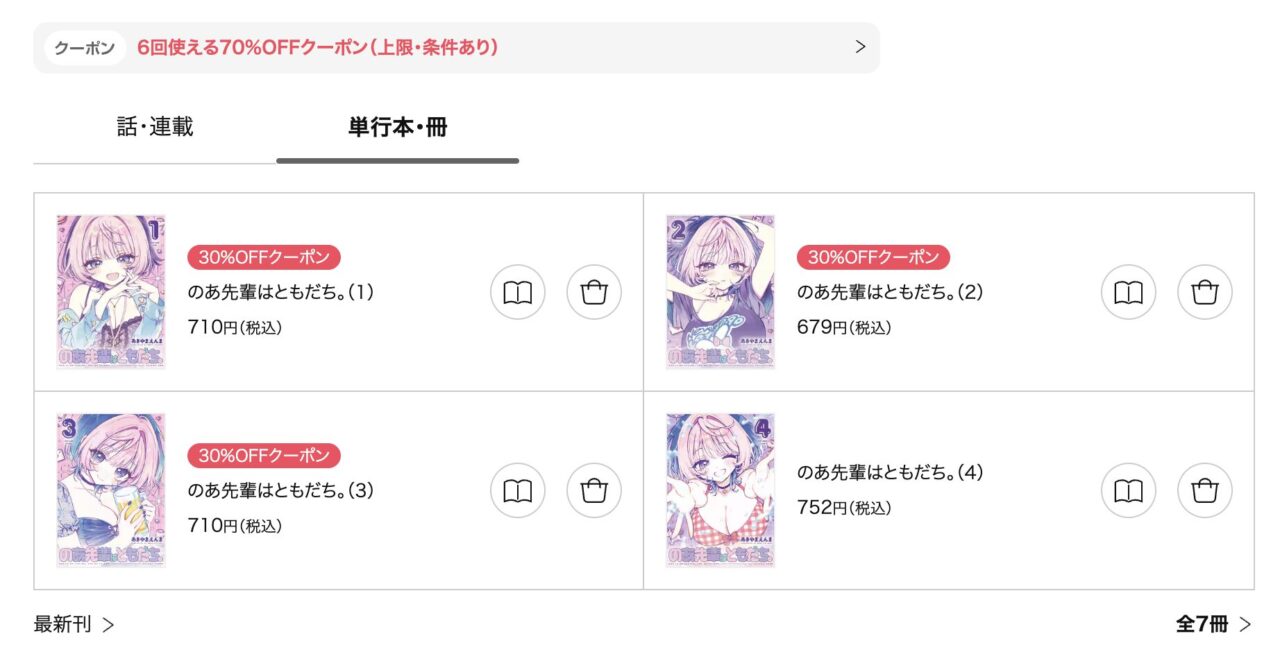This screenshot has width=1280, height=652.
Task: Switch to the 話・連載 tab
Action: 155,127
